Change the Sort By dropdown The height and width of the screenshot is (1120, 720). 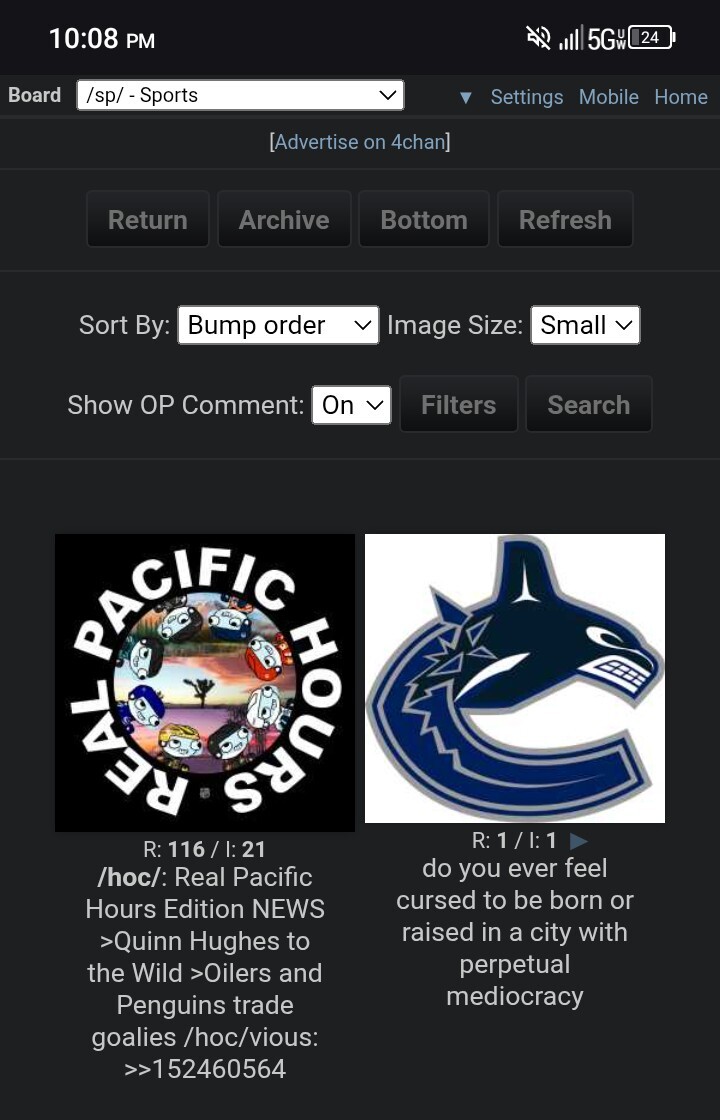coord(278,325)
